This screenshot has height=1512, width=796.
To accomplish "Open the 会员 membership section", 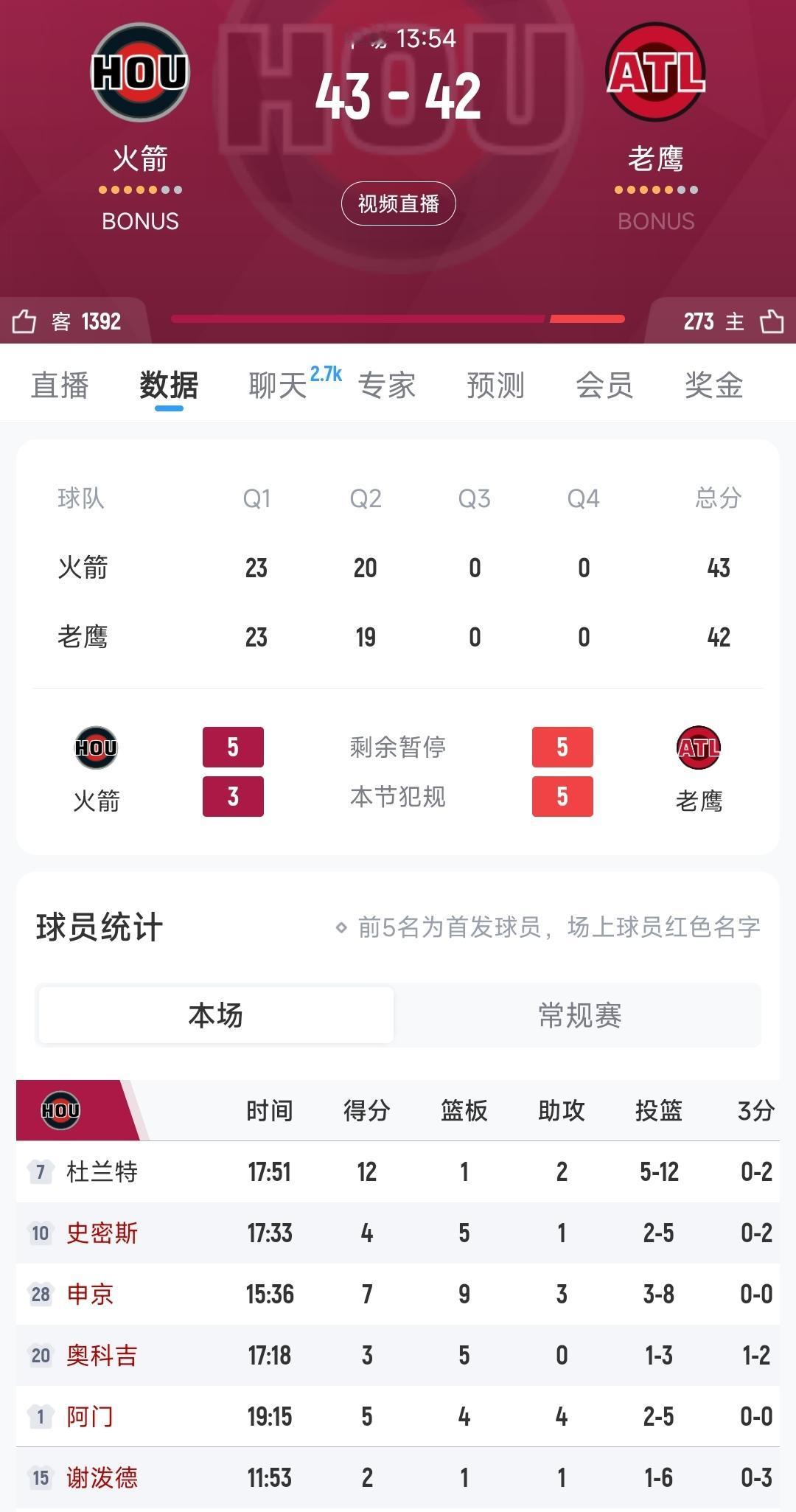I will click(604, 385).
